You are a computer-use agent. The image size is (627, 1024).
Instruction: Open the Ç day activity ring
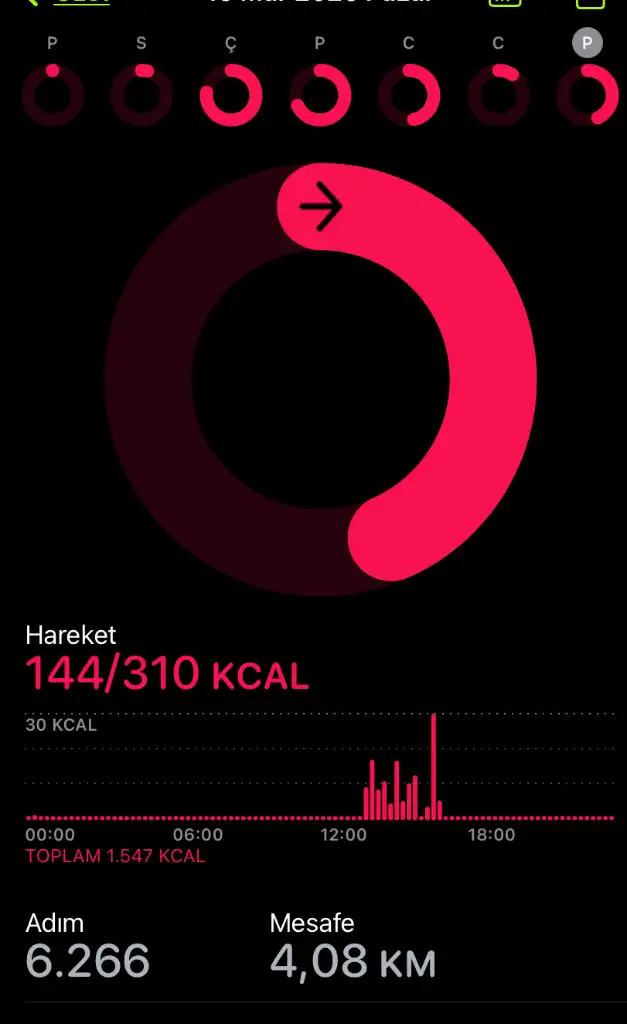point(231,95)
